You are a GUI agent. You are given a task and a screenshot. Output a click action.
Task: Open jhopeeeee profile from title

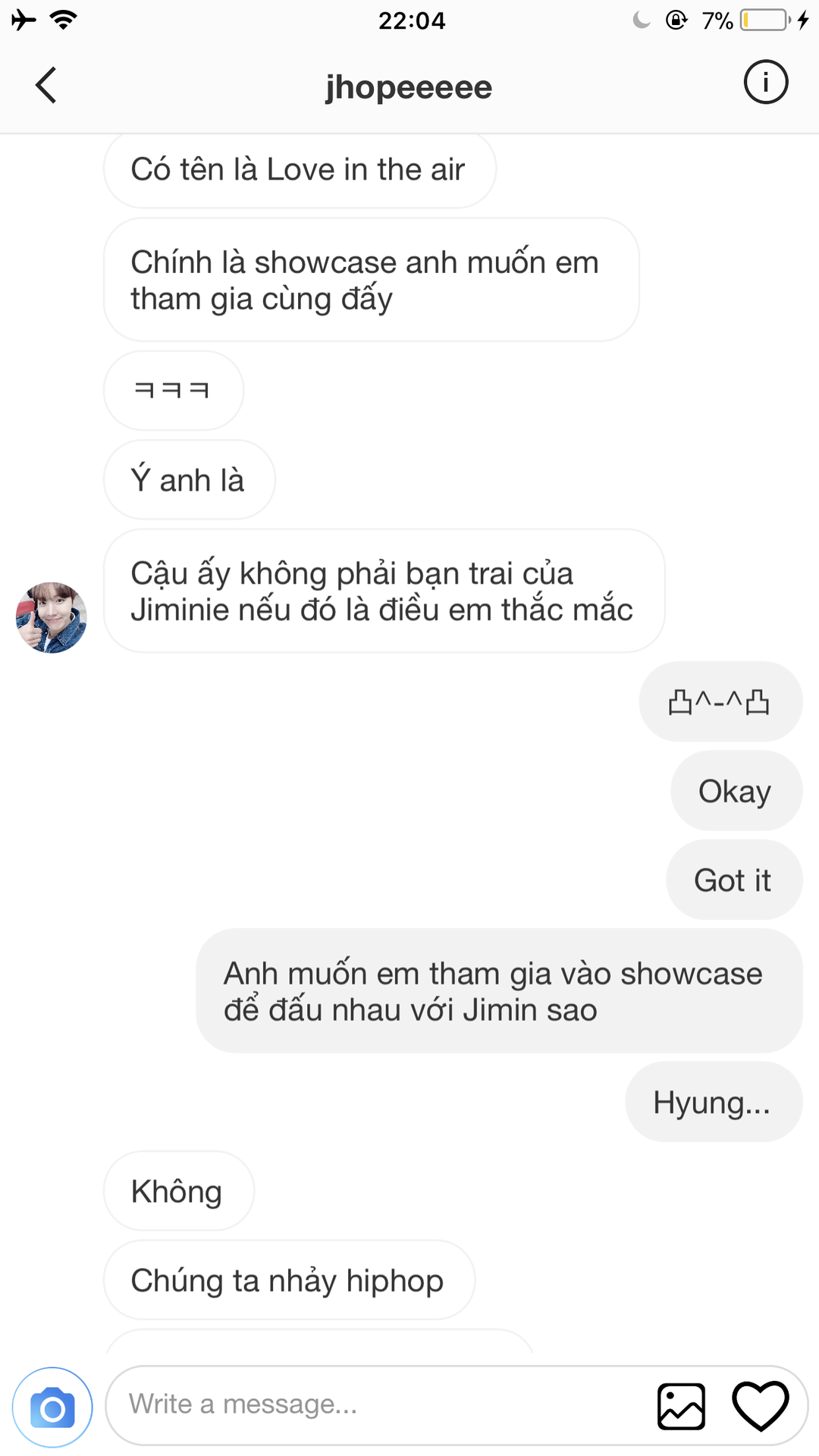click(x=409, y=87)
